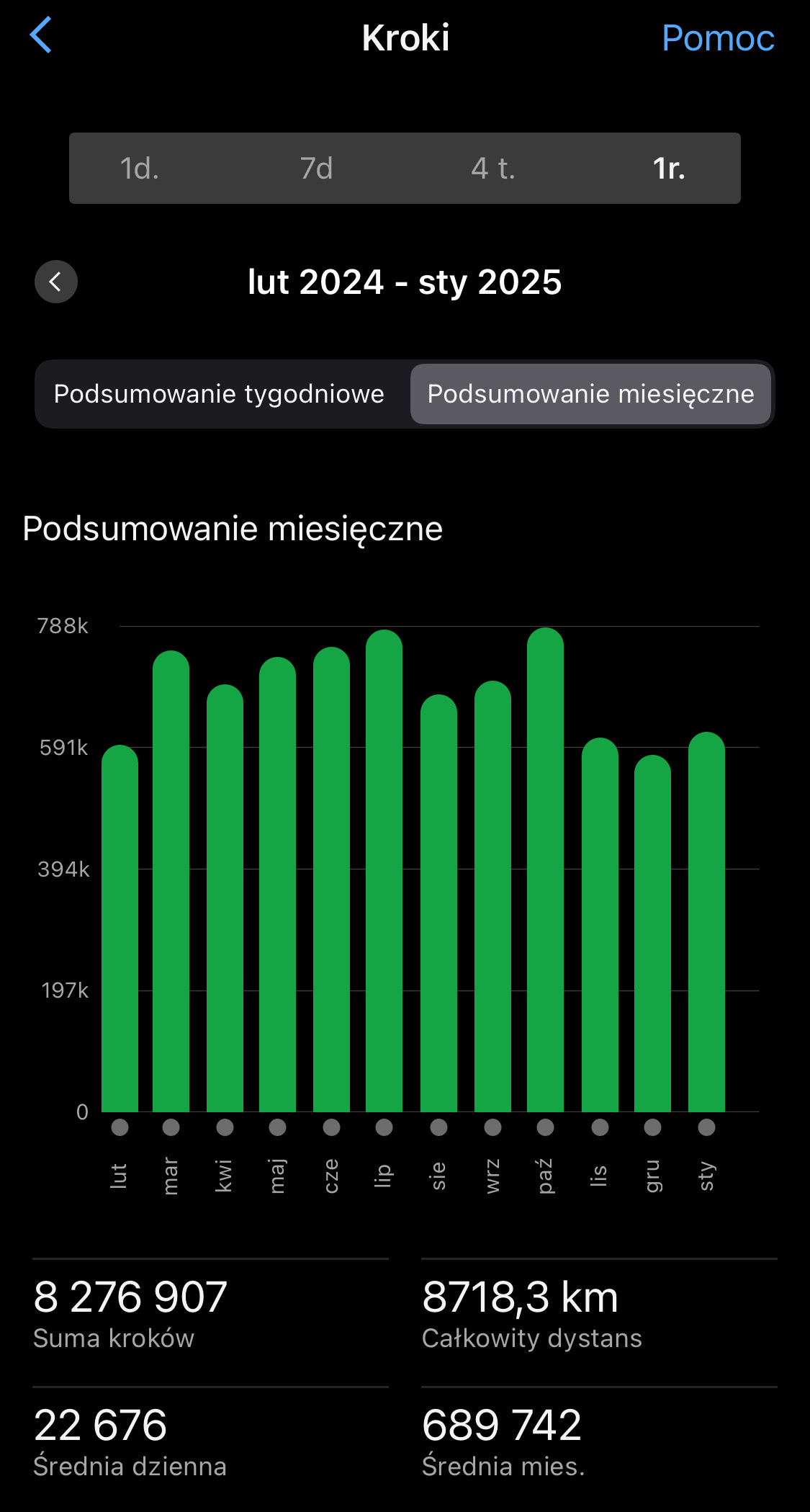810x1512 pixels.
Task: Select the sty month bar
Action: coord(706,922)
